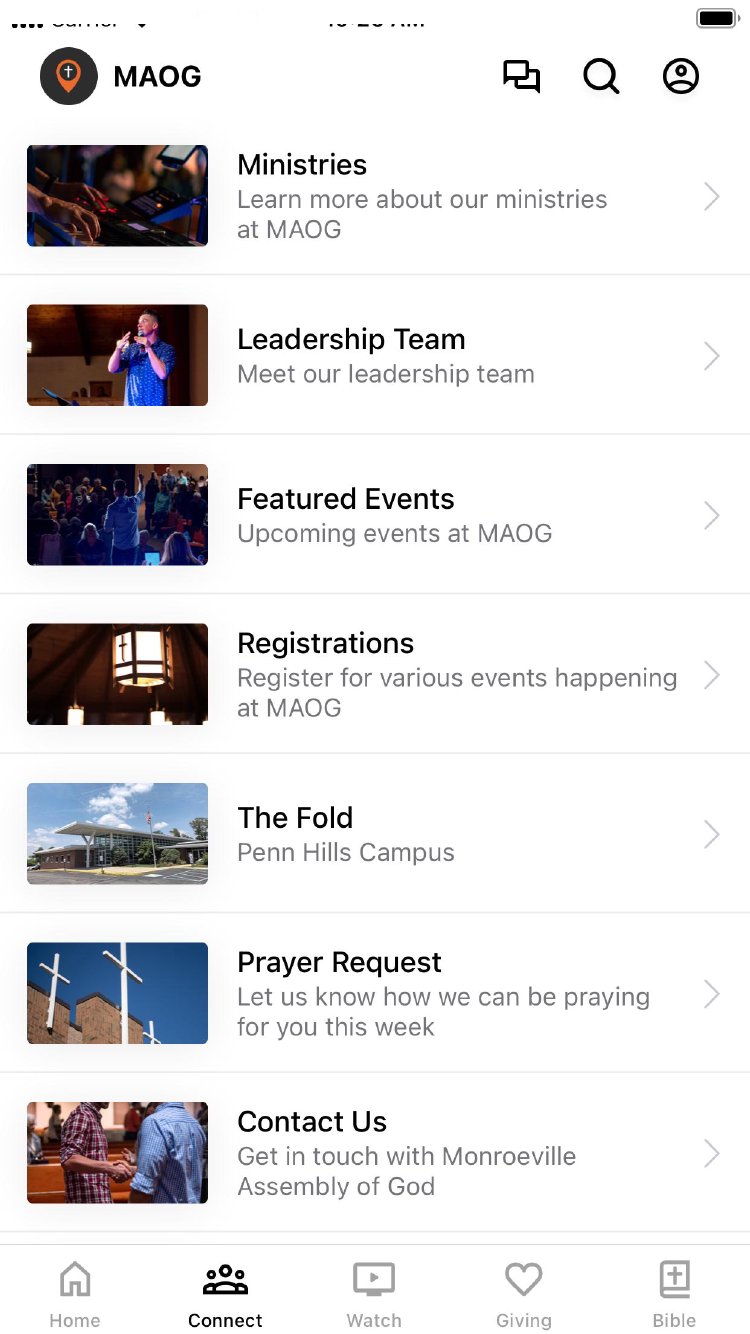Open Registrations for events

(375, 674)
